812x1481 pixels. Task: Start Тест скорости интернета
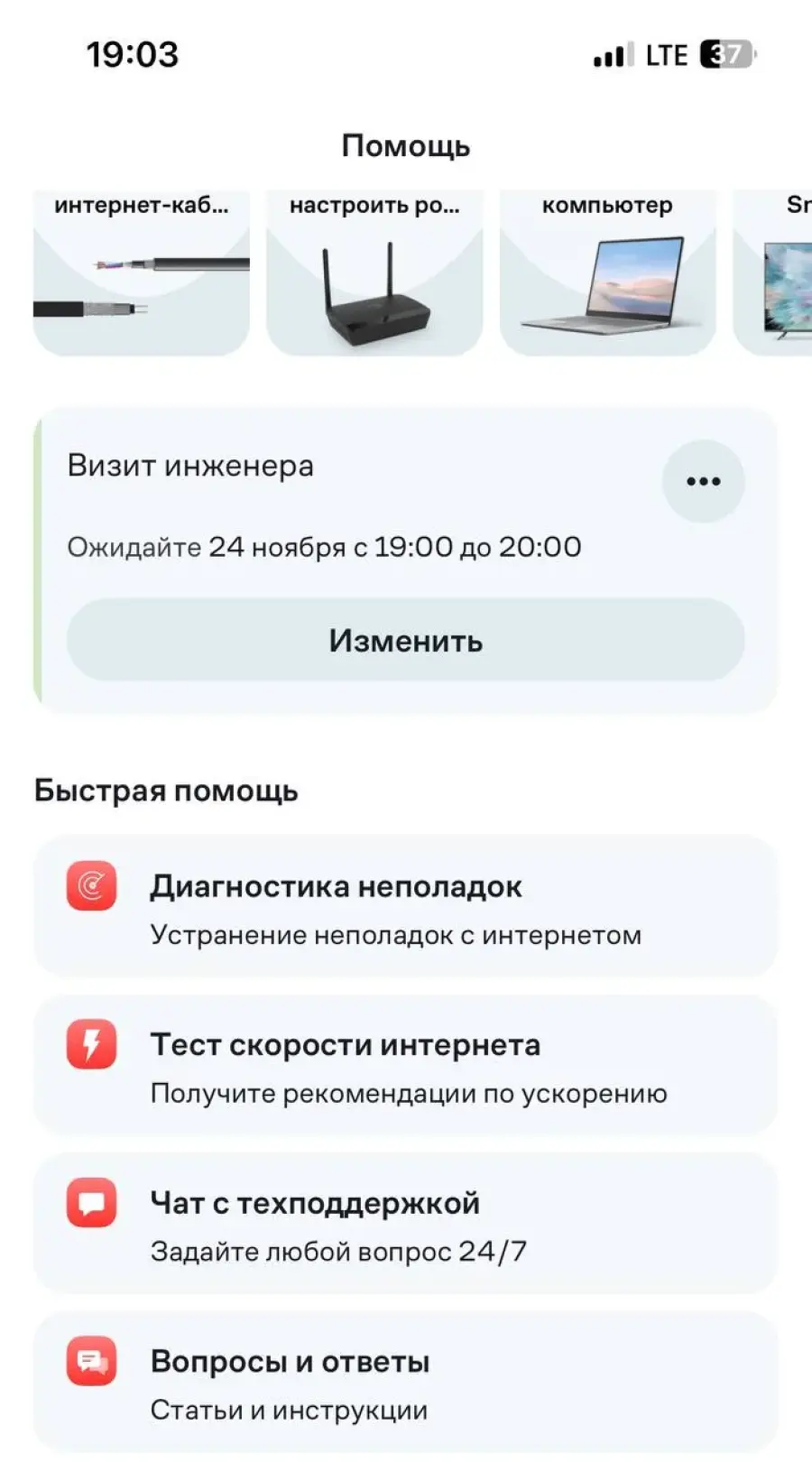coord(405,1066)
